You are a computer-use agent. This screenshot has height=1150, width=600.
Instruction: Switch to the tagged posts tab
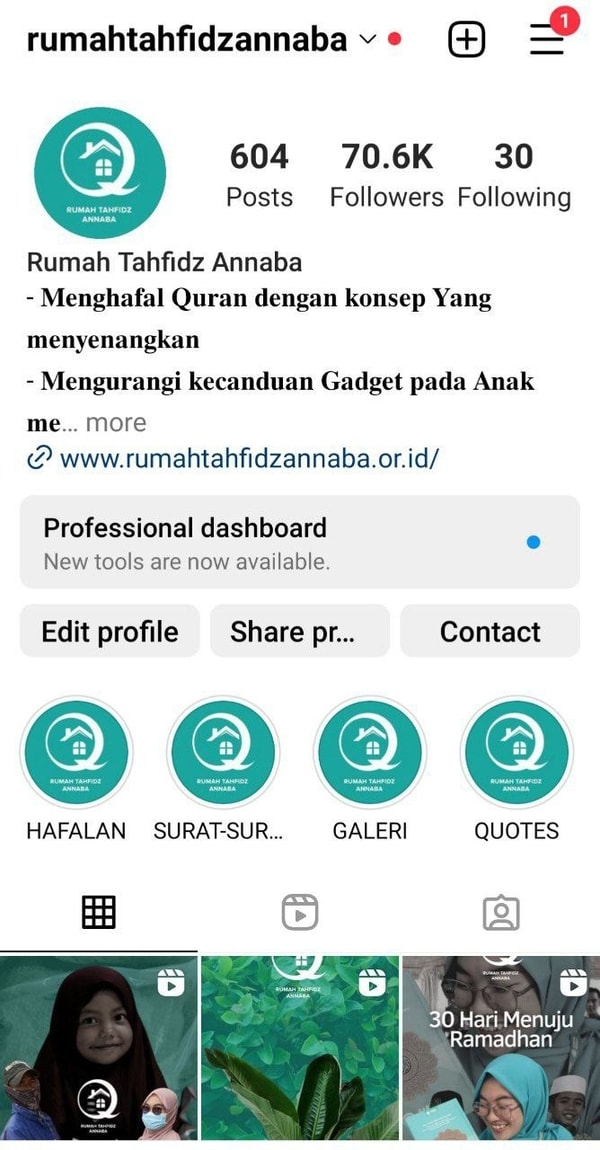click(500, 912)
